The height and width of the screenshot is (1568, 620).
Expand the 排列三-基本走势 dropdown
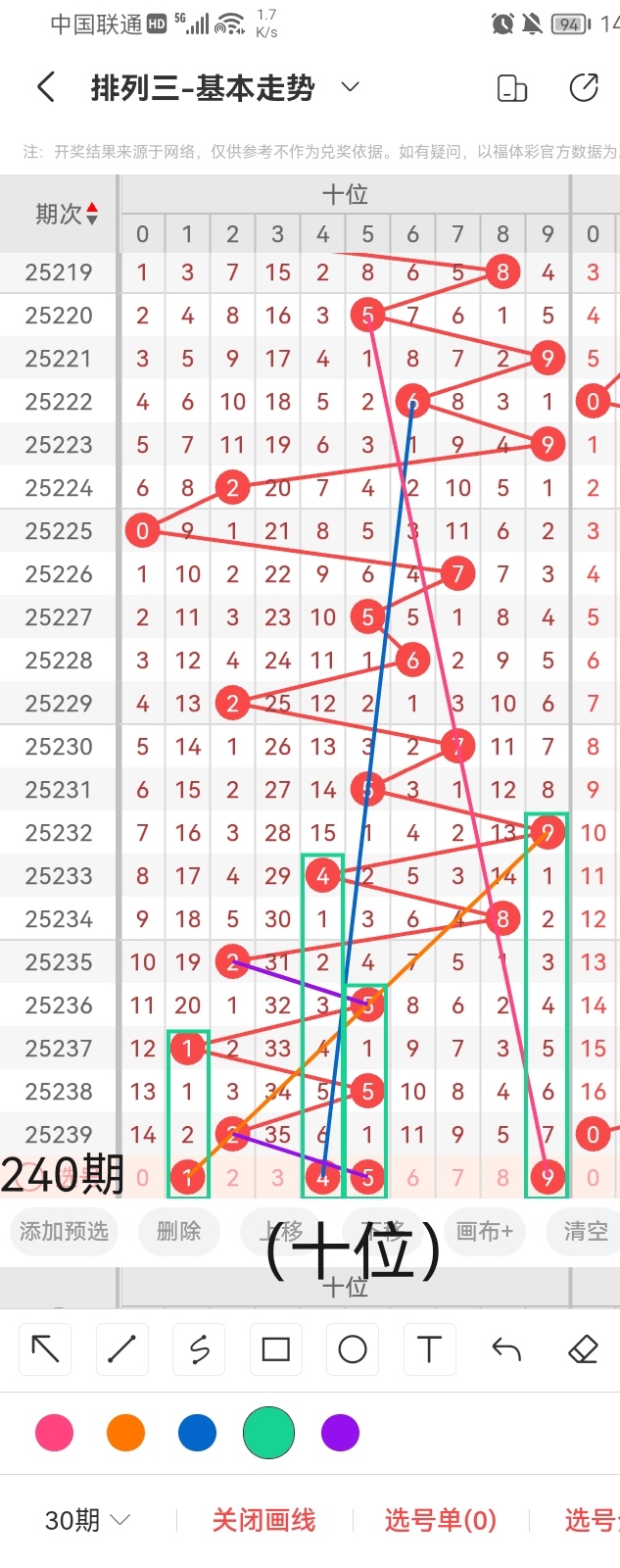[350, 88]
